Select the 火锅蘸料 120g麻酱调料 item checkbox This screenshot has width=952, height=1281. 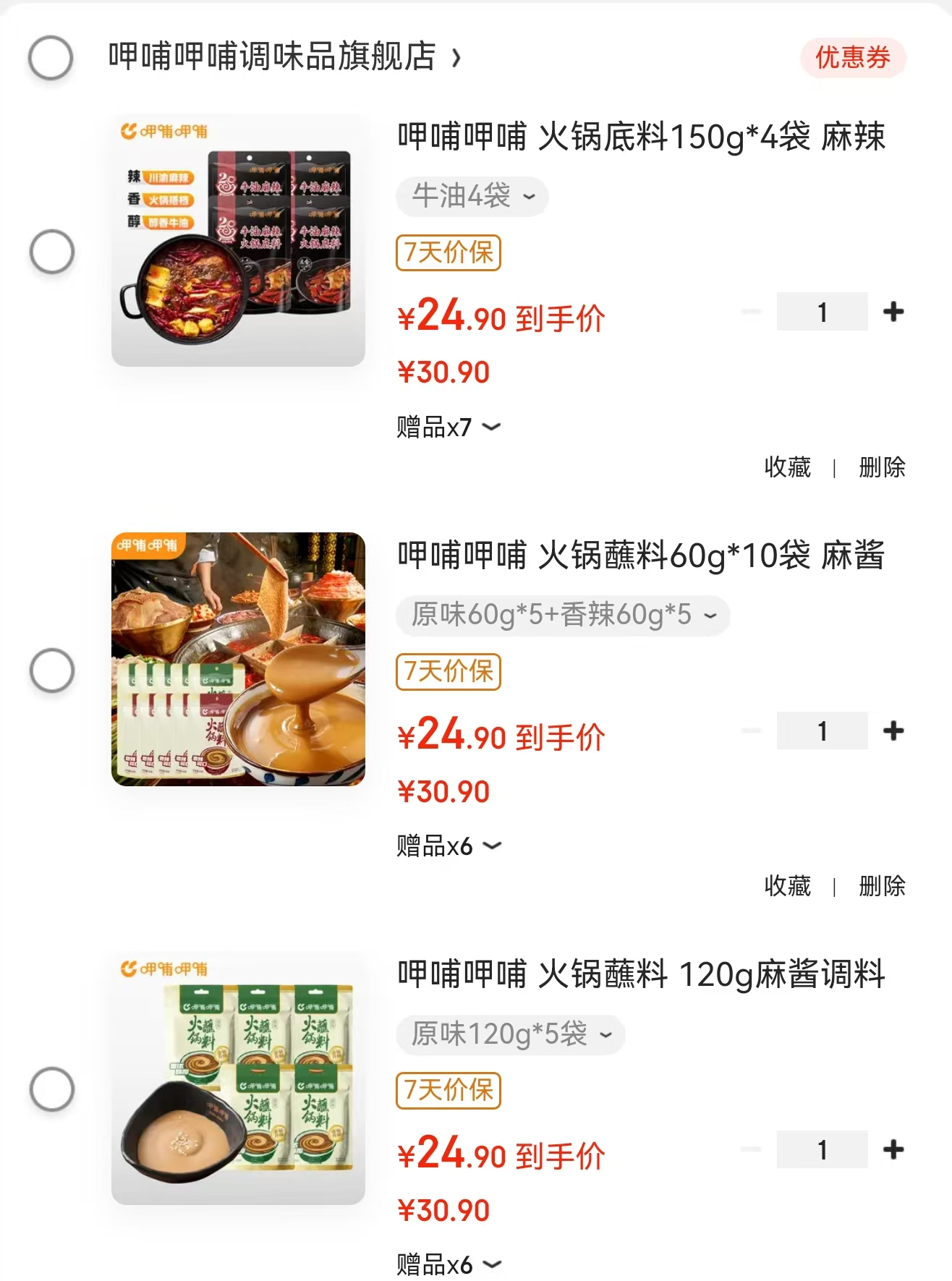52,1089
